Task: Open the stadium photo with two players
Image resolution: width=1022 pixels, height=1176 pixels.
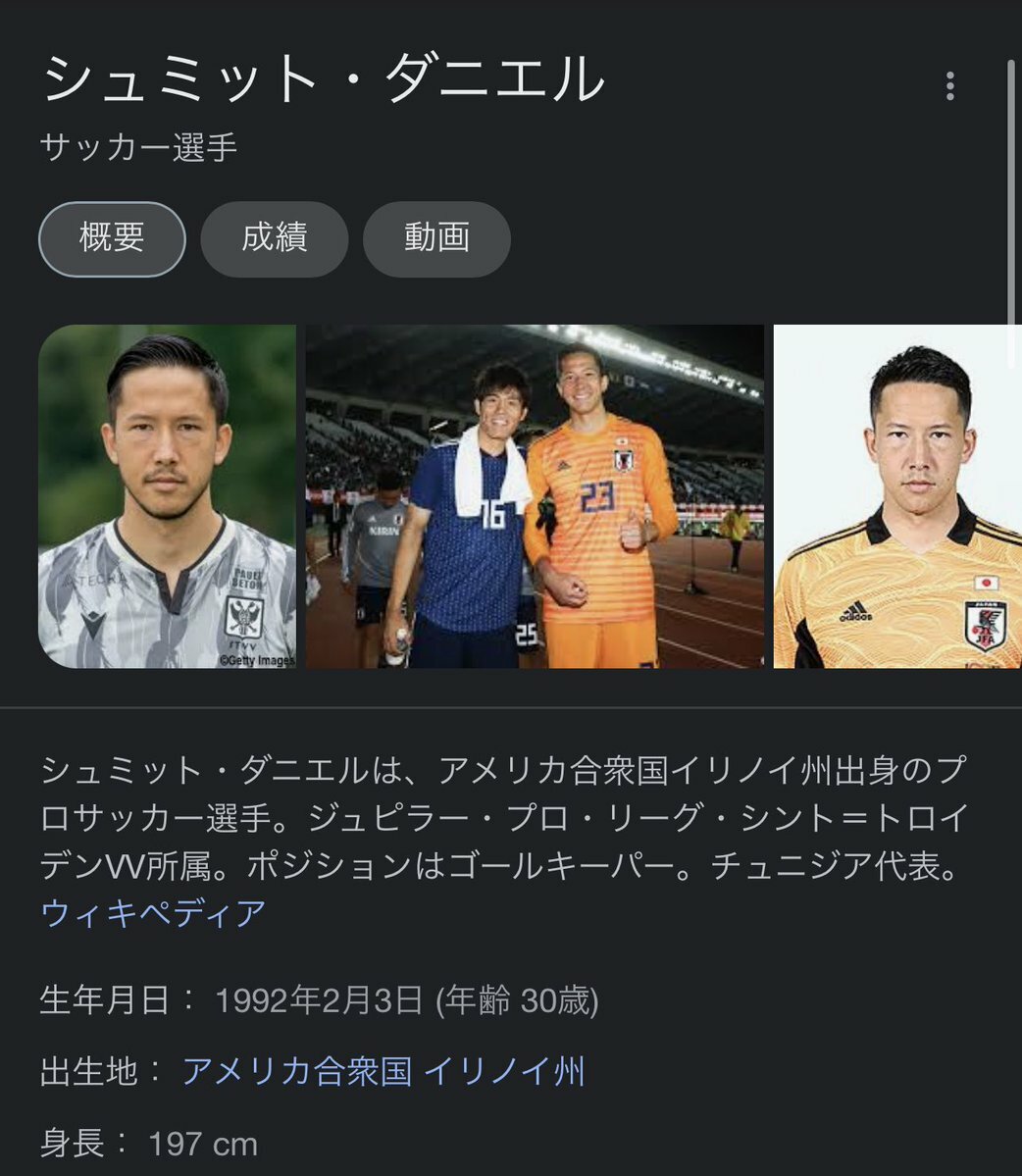Action: [535, 496]
